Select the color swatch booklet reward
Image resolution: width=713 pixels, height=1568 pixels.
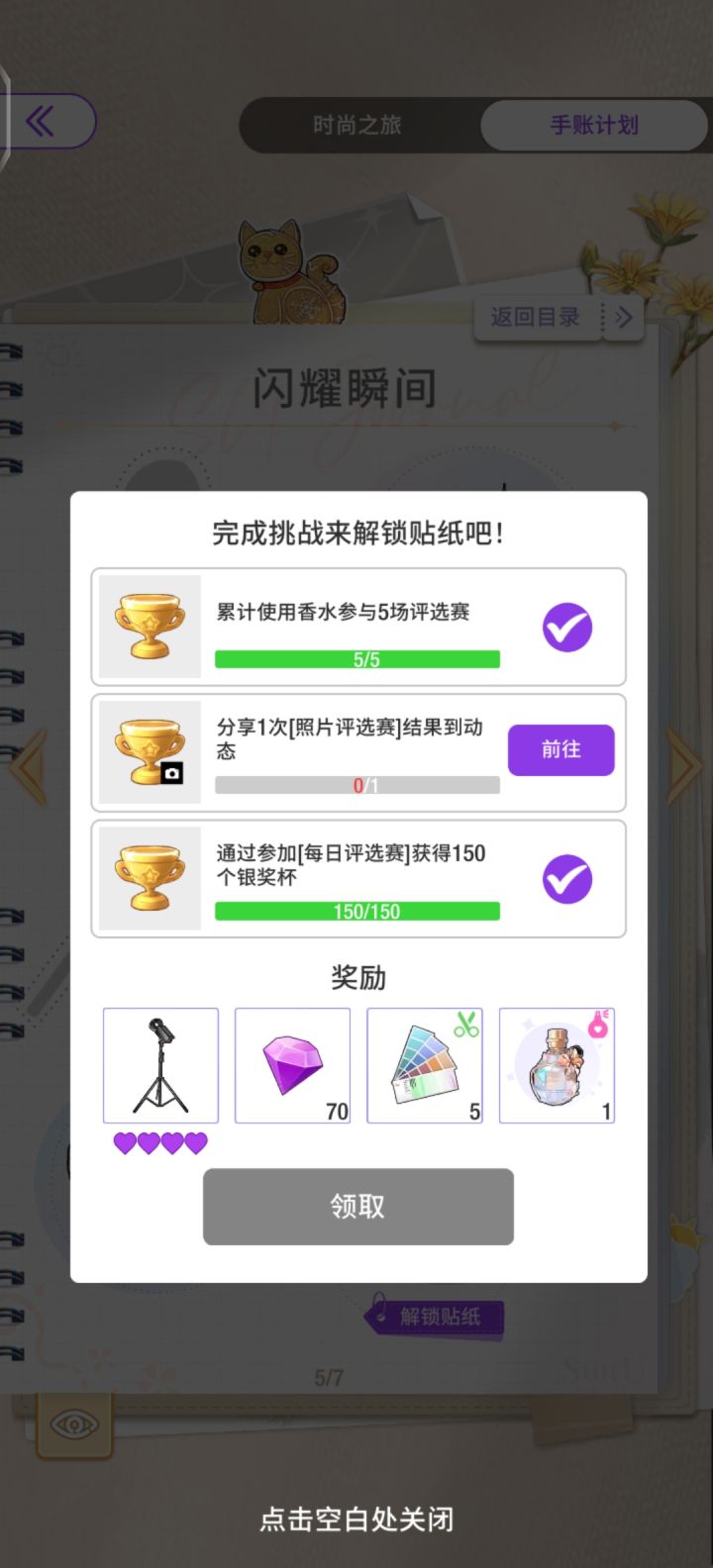tap(424, 1066)
